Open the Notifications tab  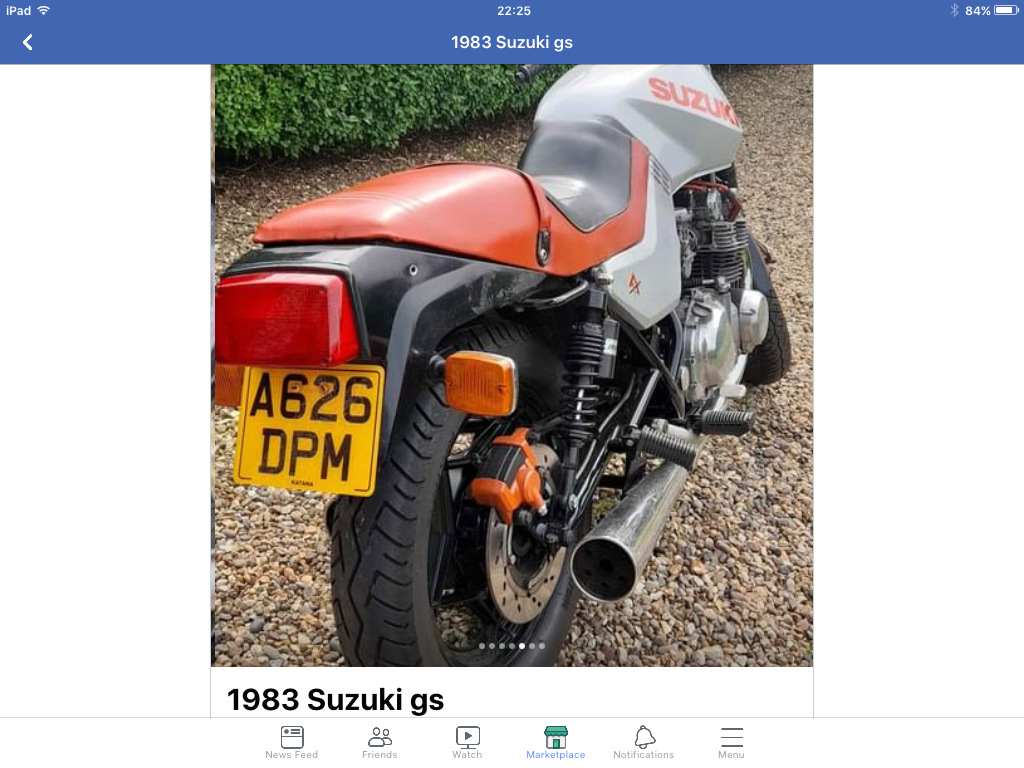coord(644,742)
